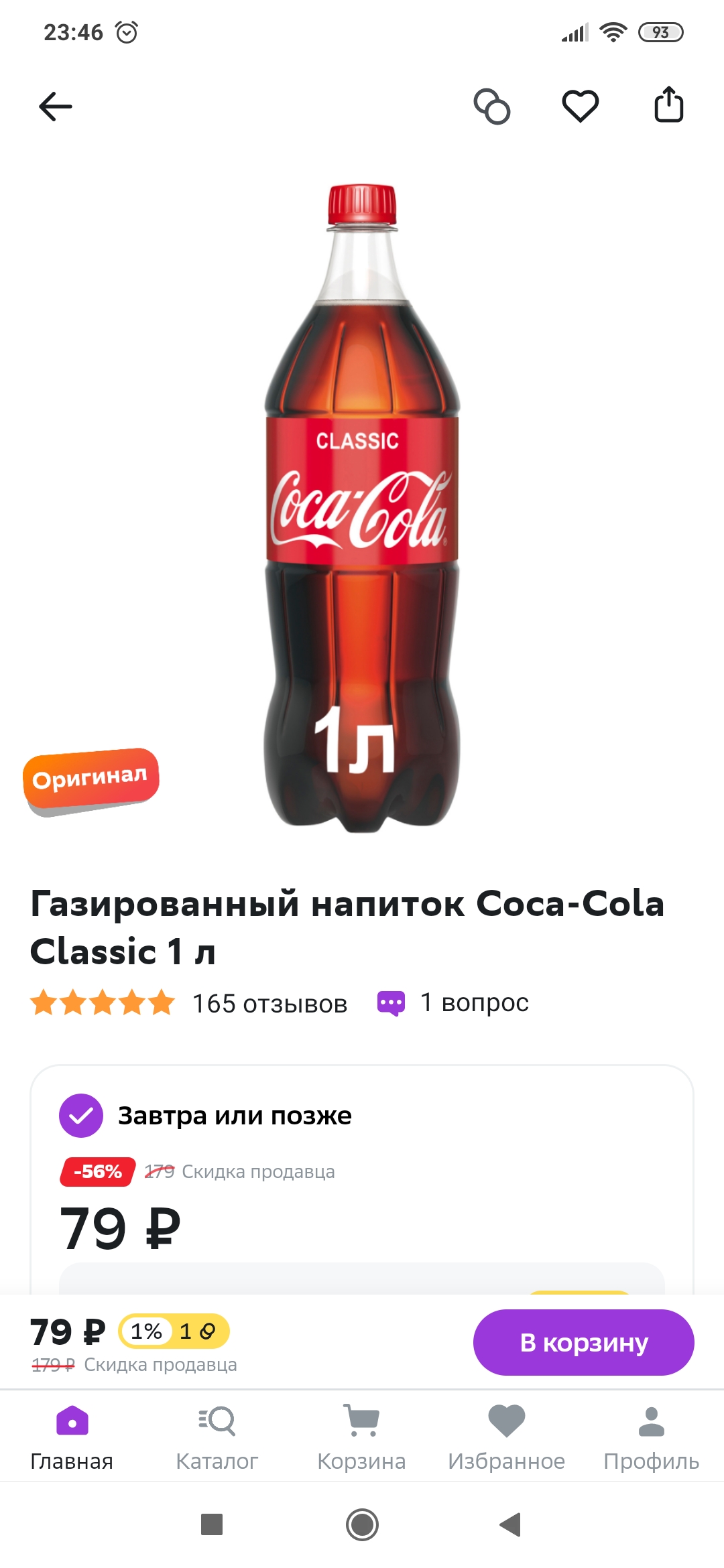Go back using the arrow icon

tap(55, 106)
